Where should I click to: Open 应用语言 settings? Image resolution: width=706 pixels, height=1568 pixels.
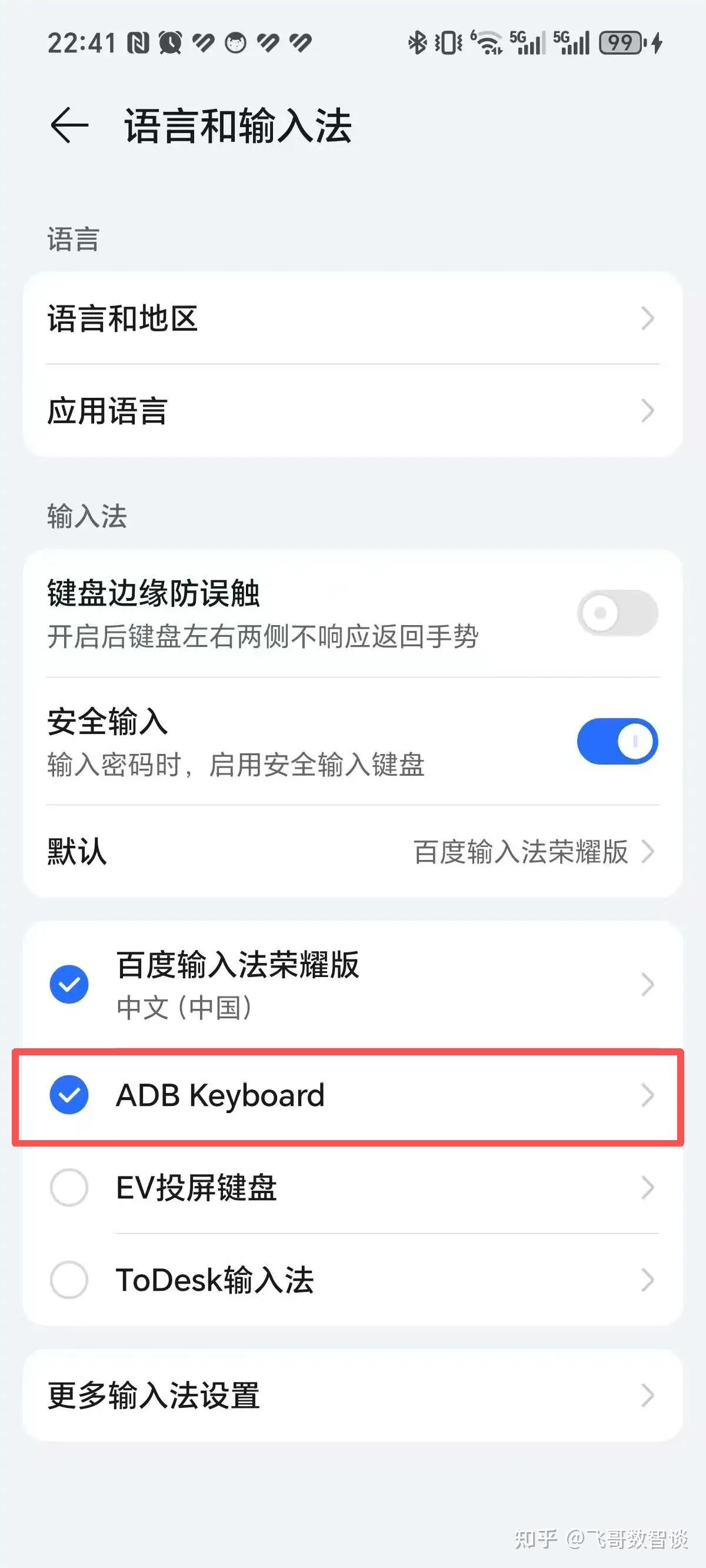[352, 411]
